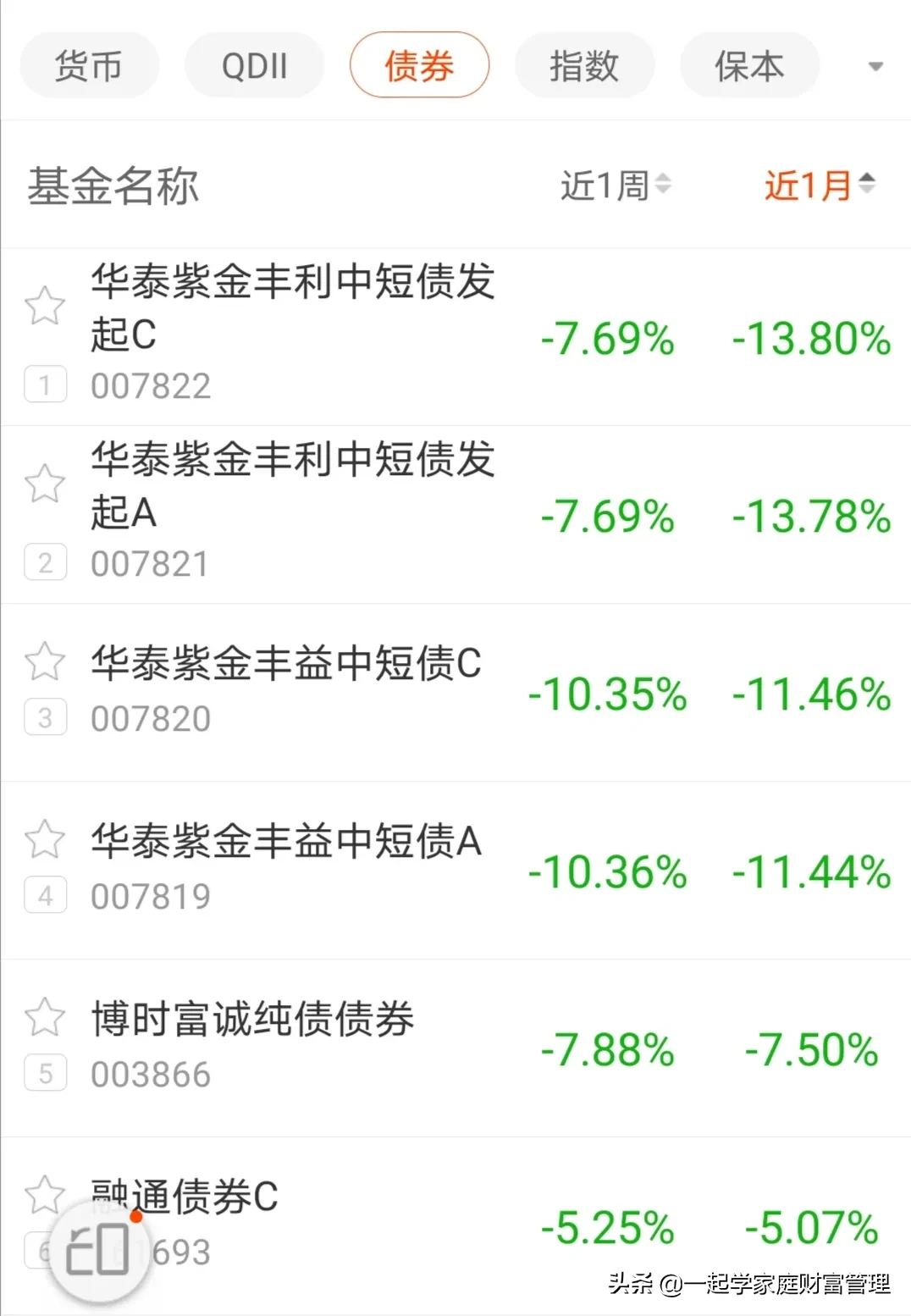Add fund 007820 to favorites
This screenshot has height=1316, width=911.
(x=45, y=661)
